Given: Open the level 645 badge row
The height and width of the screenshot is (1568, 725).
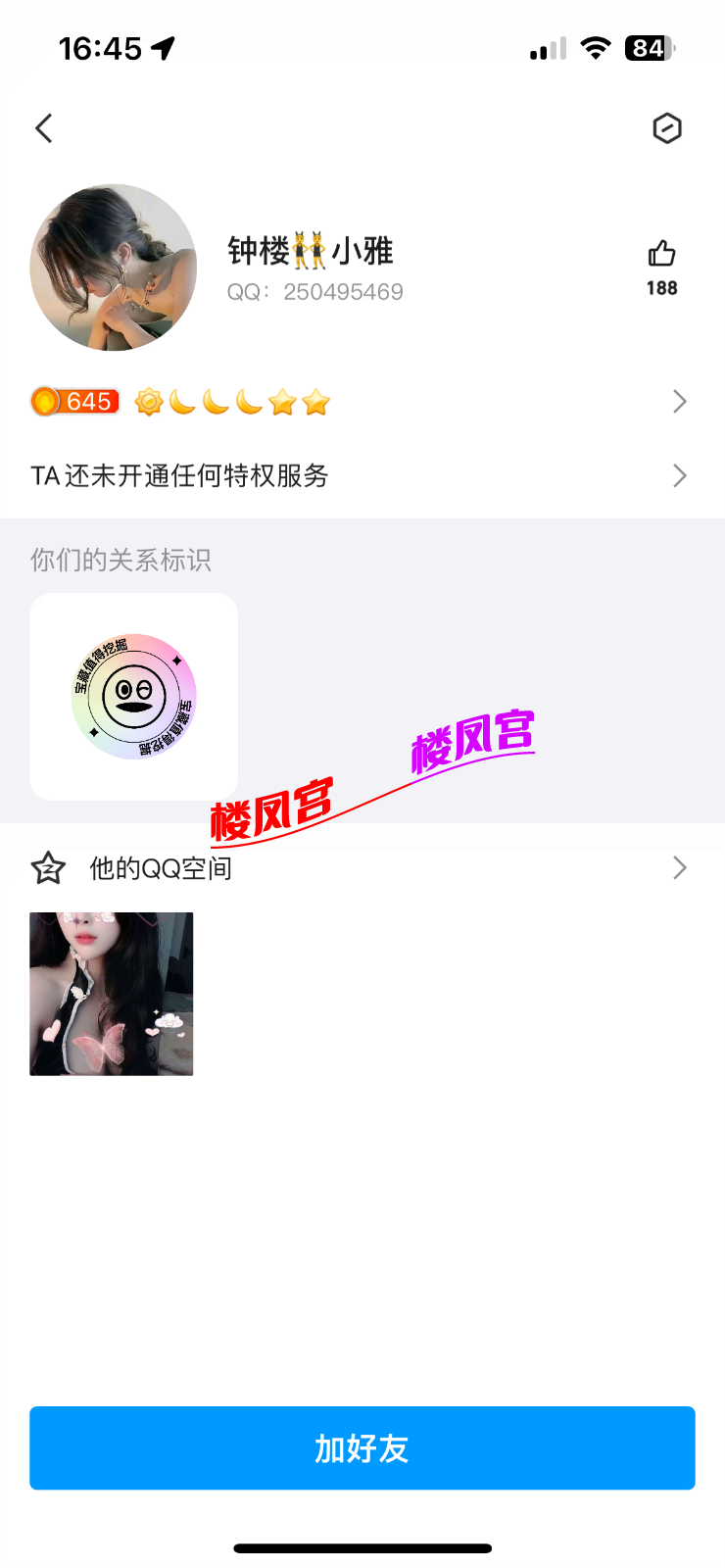Looking at the screenshot, I should 359,402.
